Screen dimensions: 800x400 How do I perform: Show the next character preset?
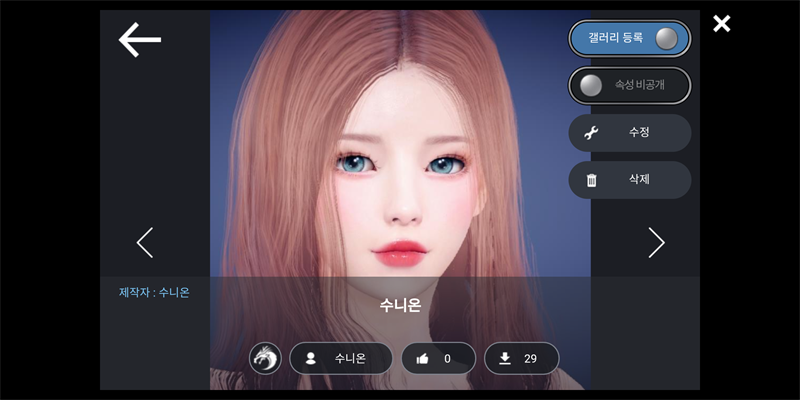pos(656,242)
